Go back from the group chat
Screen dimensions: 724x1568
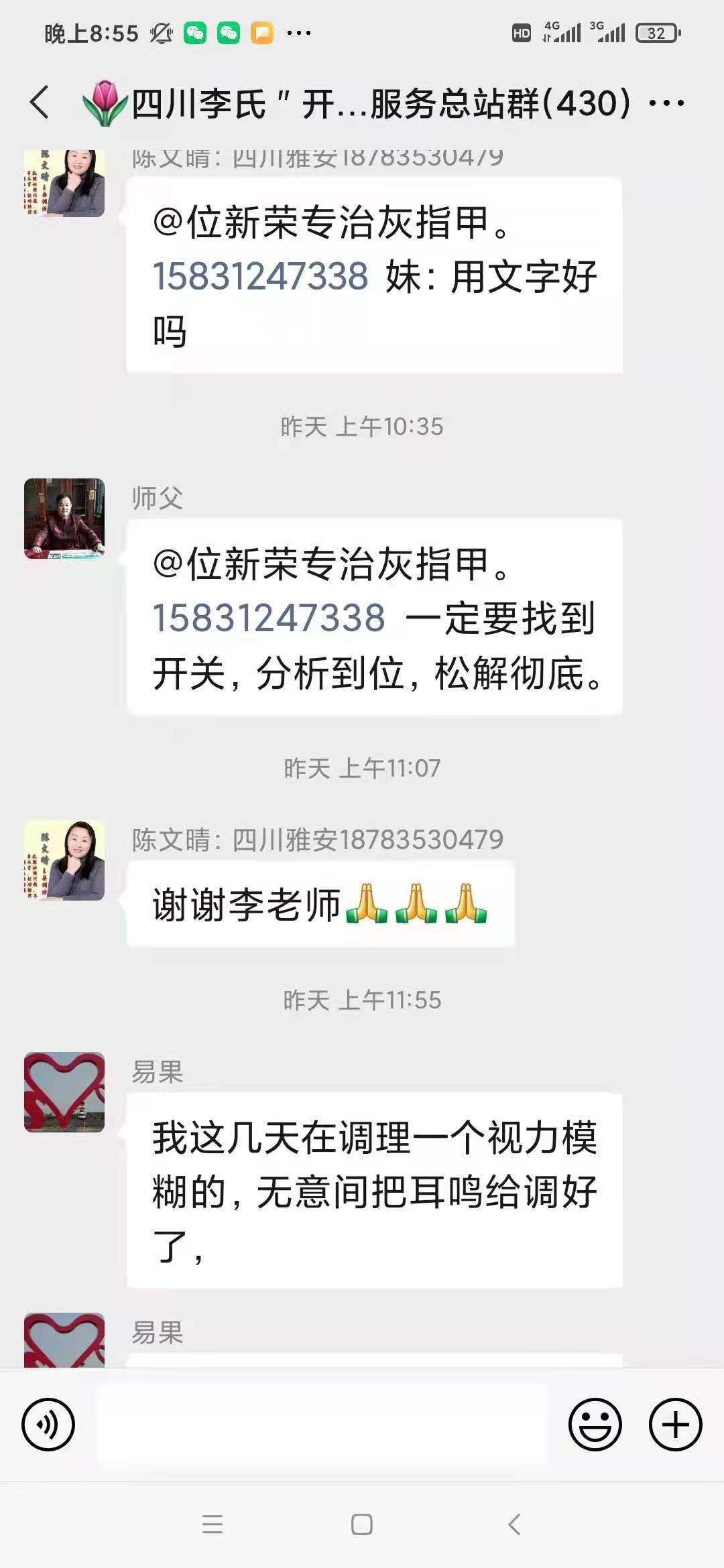click(x=40, y=103)
